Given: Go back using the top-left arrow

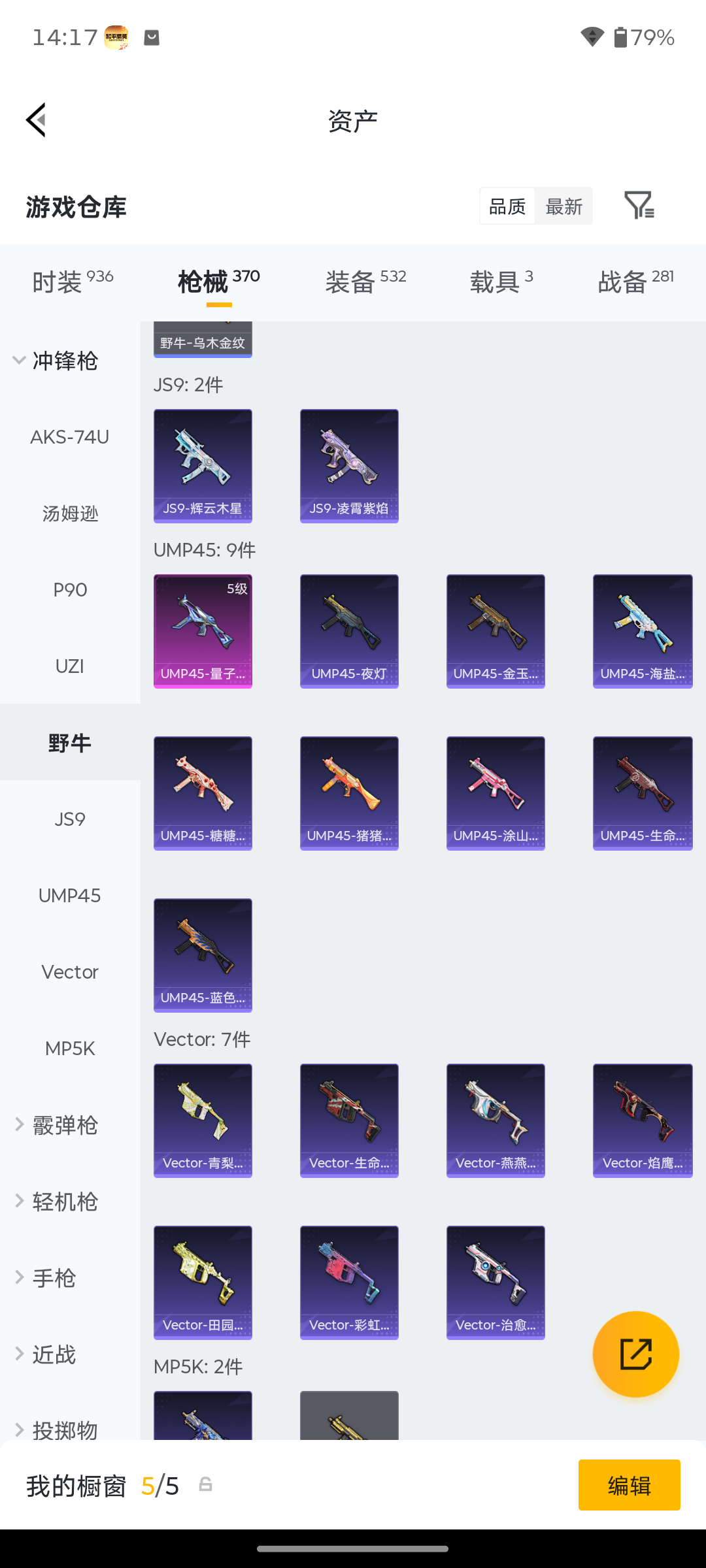Looking at the screenshot, I should (36, 120).
